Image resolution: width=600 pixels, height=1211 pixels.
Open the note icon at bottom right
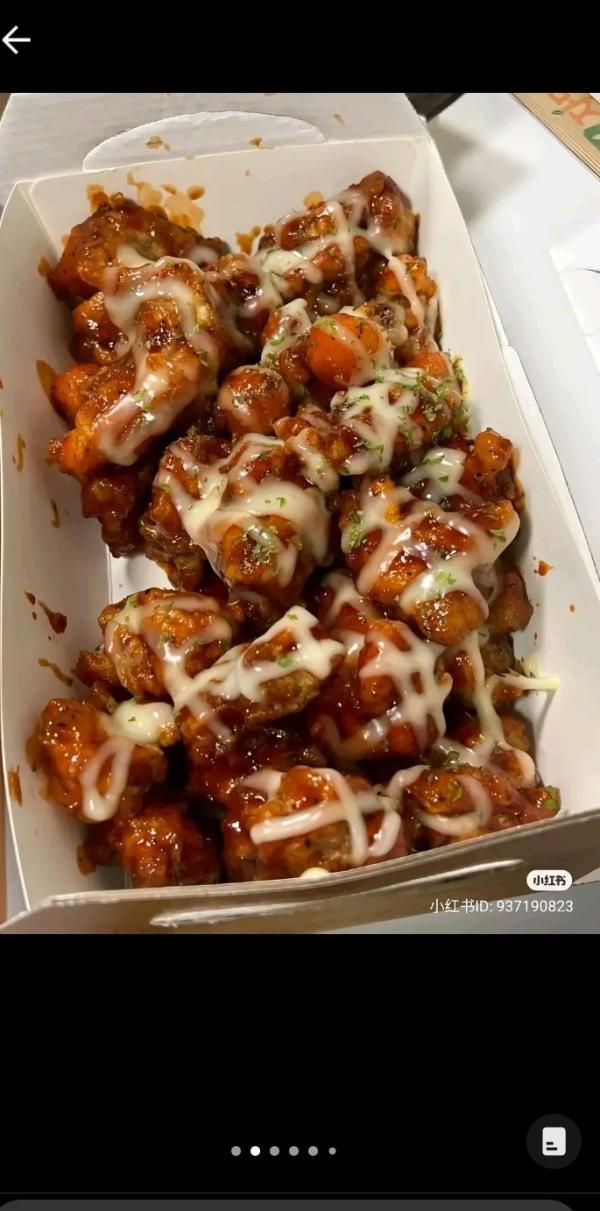coord(553,1141)
